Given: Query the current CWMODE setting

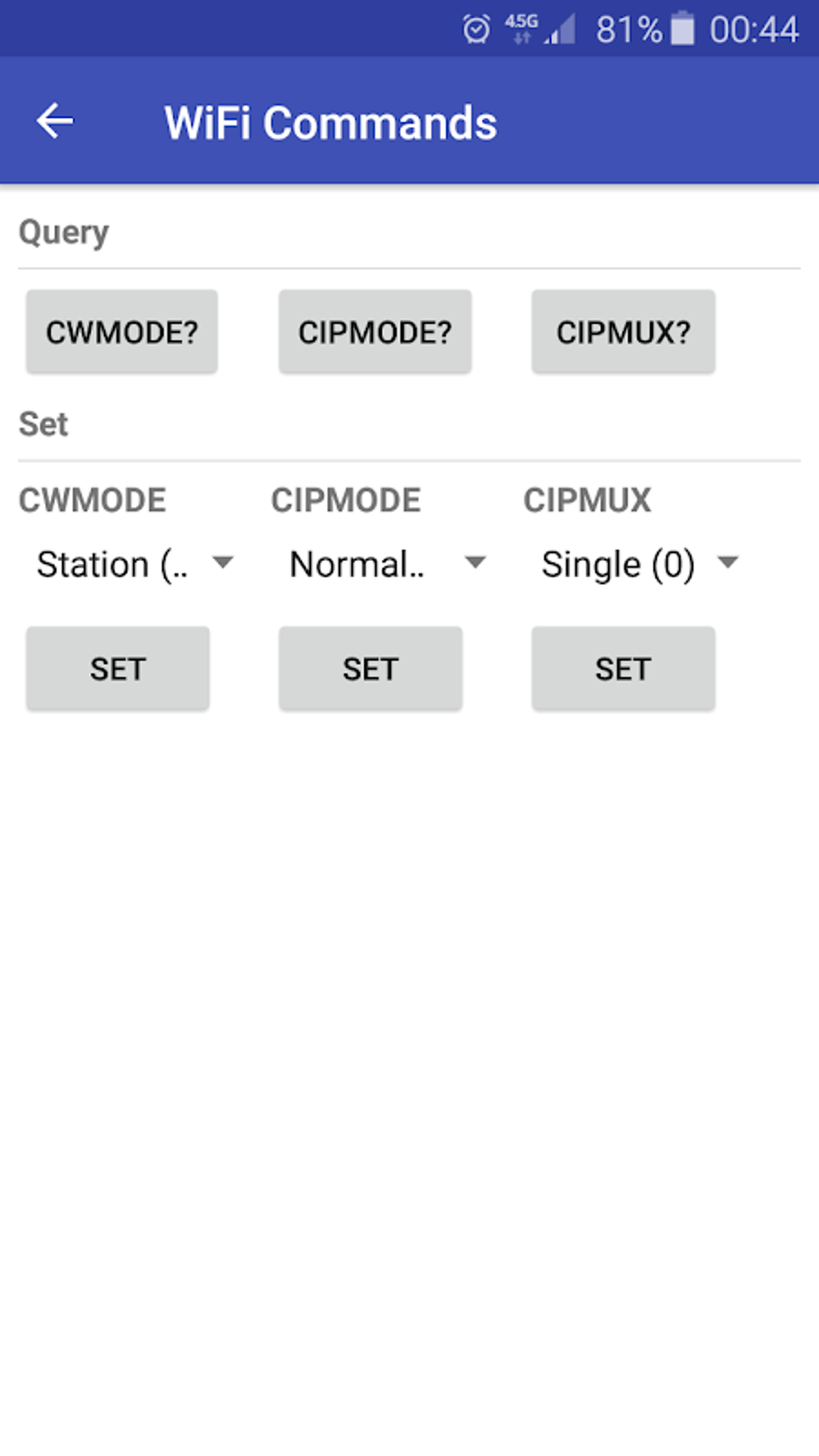Looking at the screenshot, I should [122, 332].
